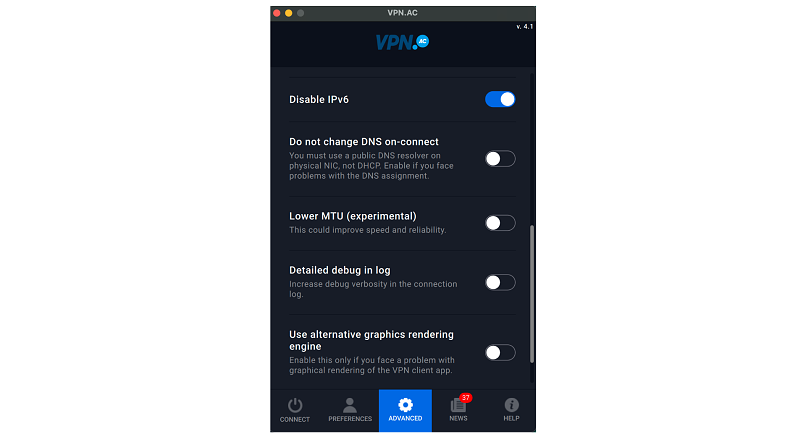Open the News tab
The image size is (806, 434).
458,410
